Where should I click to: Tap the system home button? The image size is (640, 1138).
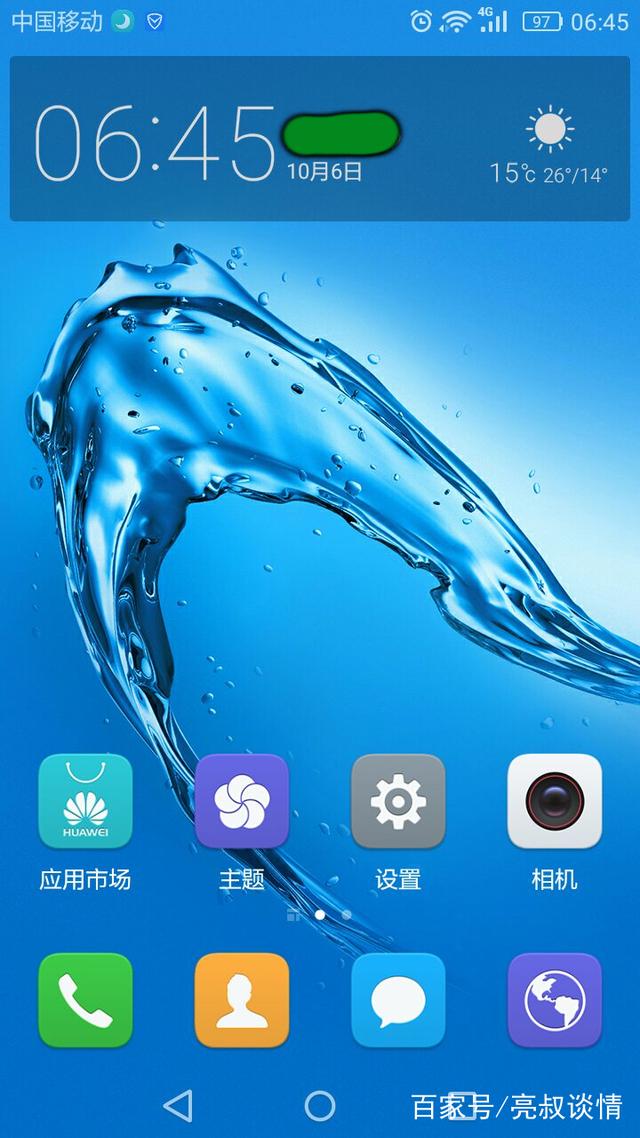320,1105
